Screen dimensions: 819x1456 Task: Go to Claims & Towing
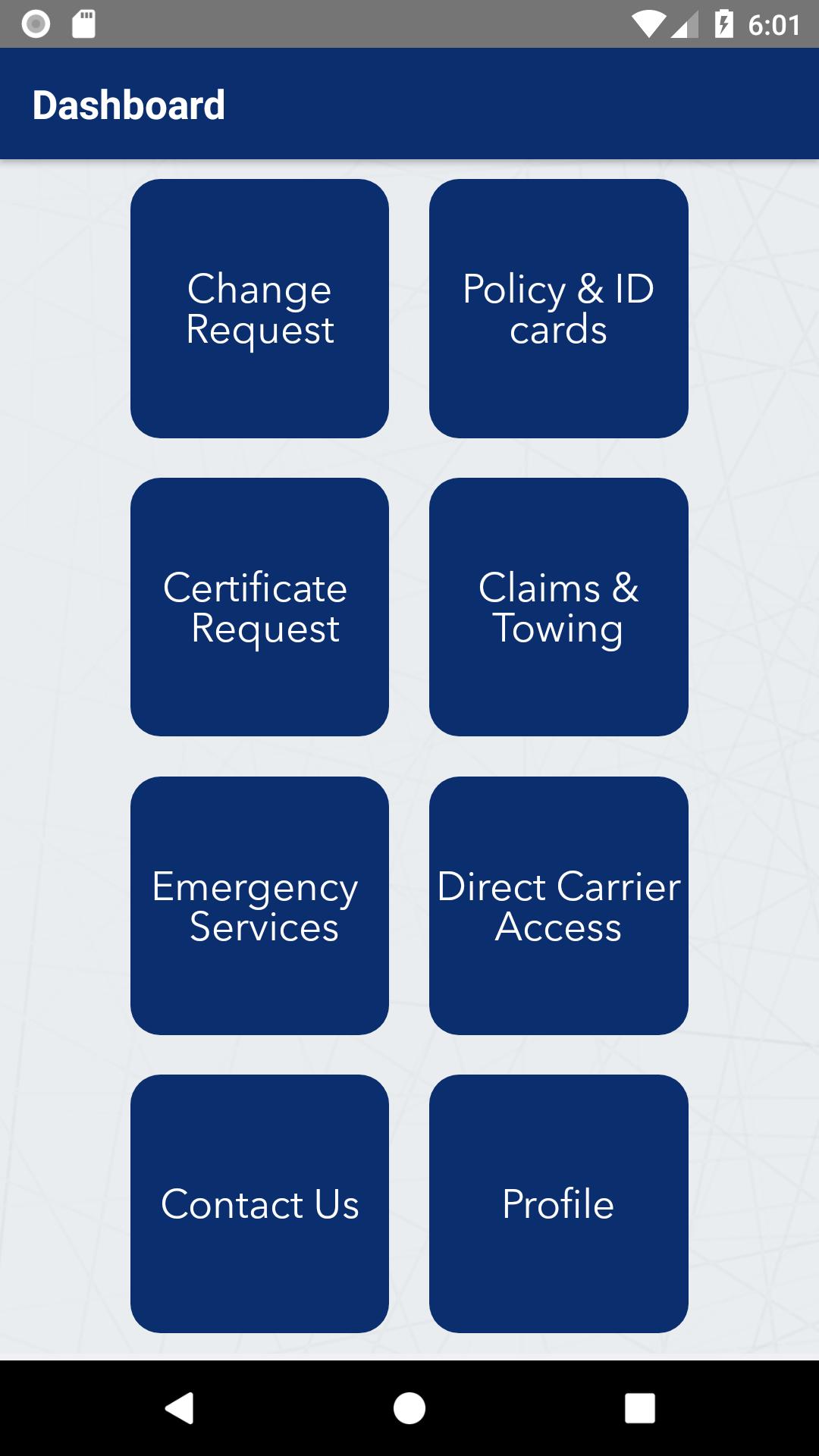click(x=558, y=607)
